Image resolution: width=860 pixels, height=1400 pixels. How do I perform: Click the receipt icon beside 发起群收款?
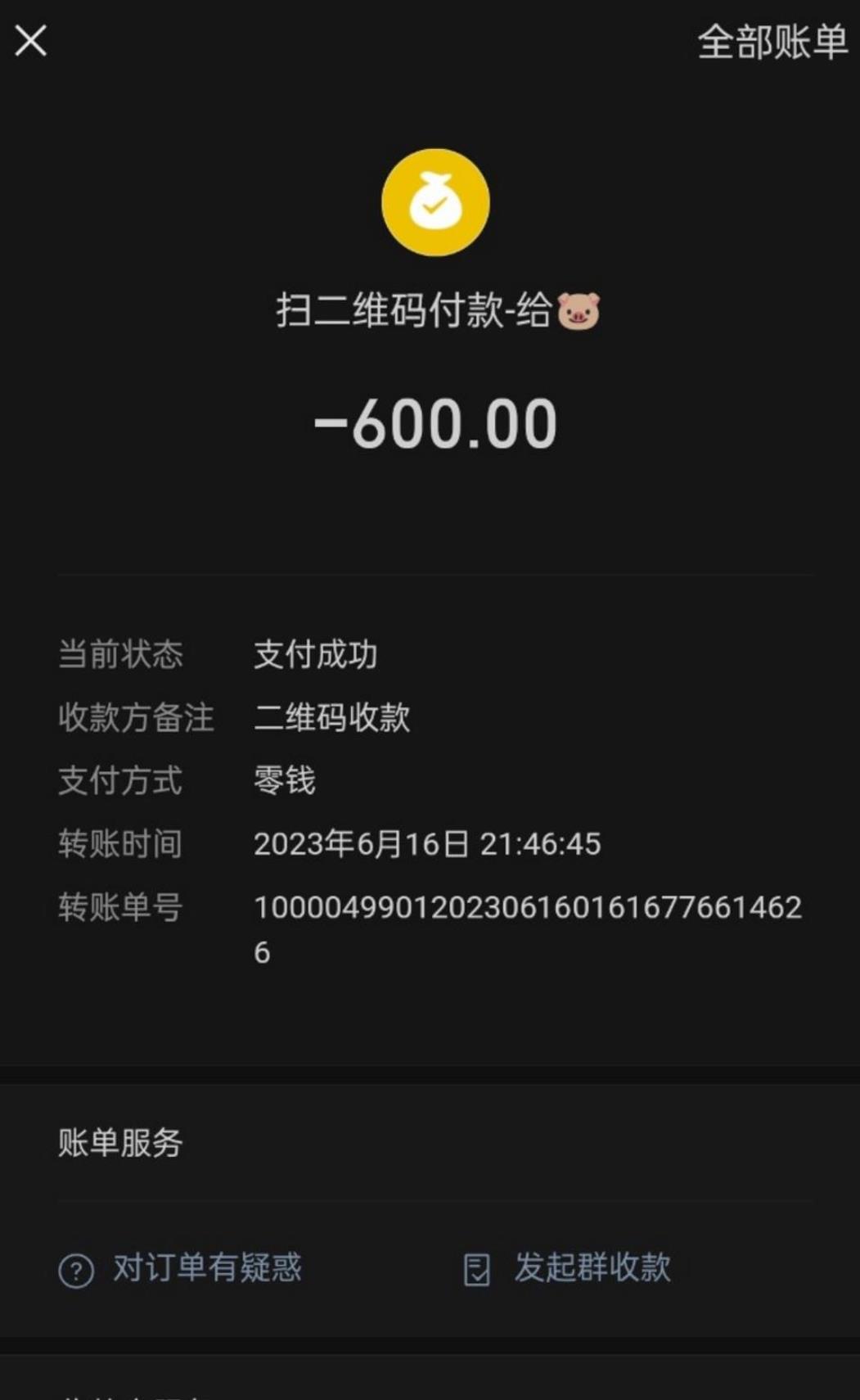click(478, 1270)
